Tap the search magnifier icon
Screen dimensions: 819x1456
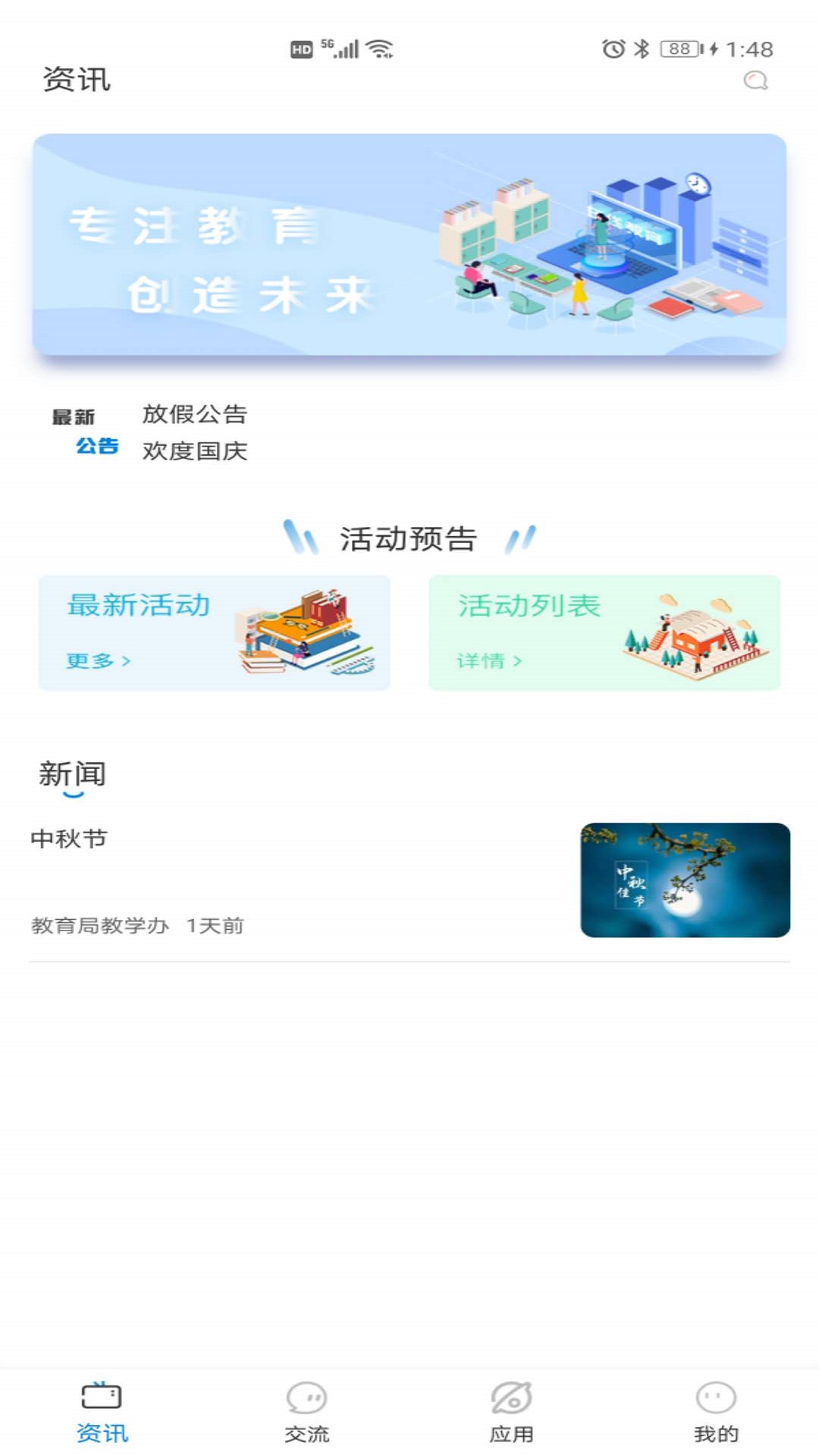point(755,80)
